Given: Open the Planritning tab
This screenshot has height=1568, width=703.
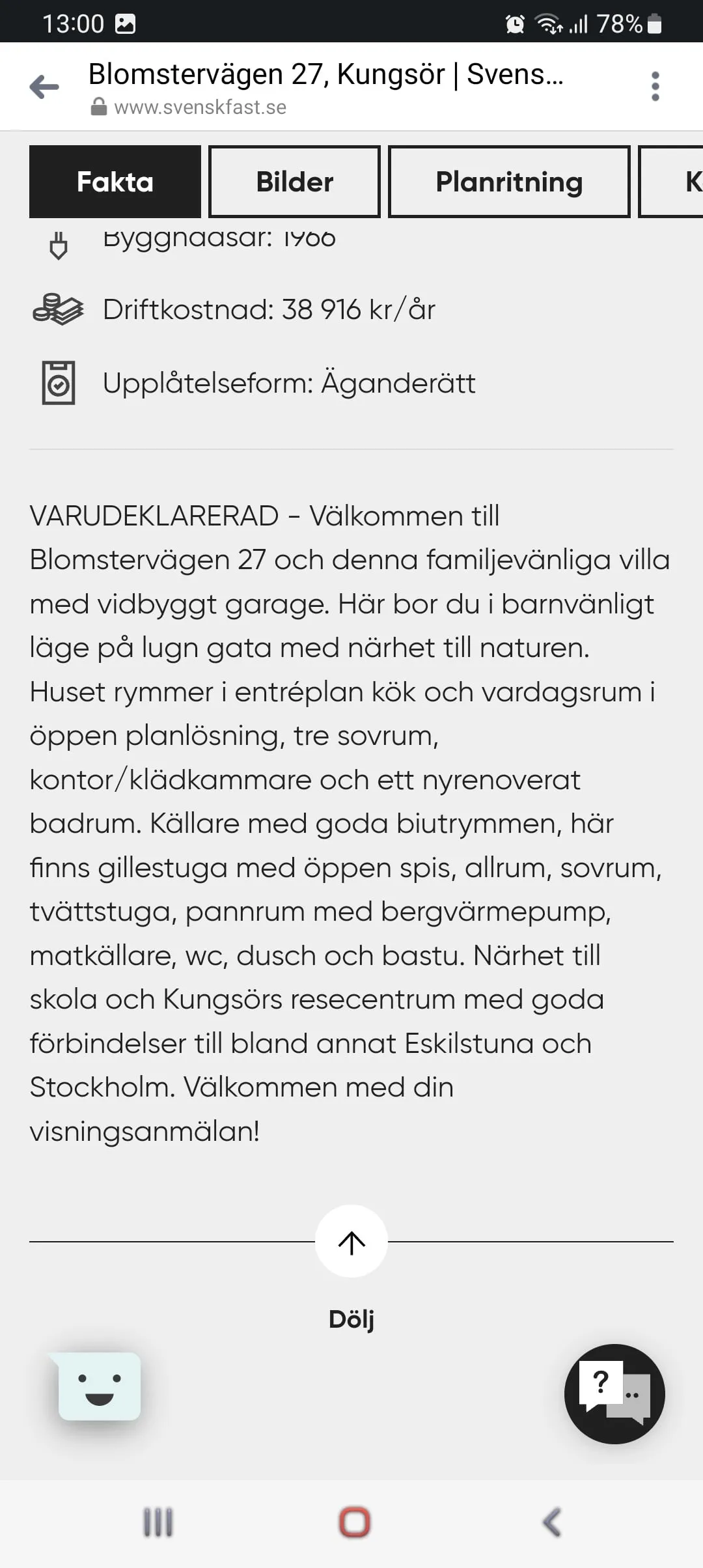Looking at the screenshot, I should pos(509,182).
